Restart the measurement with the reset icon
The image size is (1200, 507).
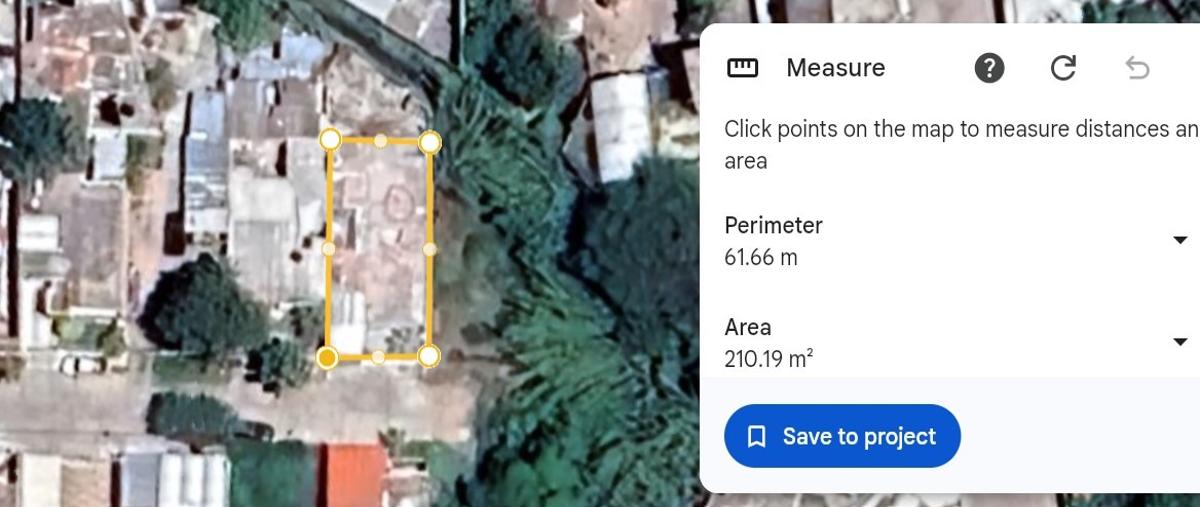click(x=1063, y=68)
